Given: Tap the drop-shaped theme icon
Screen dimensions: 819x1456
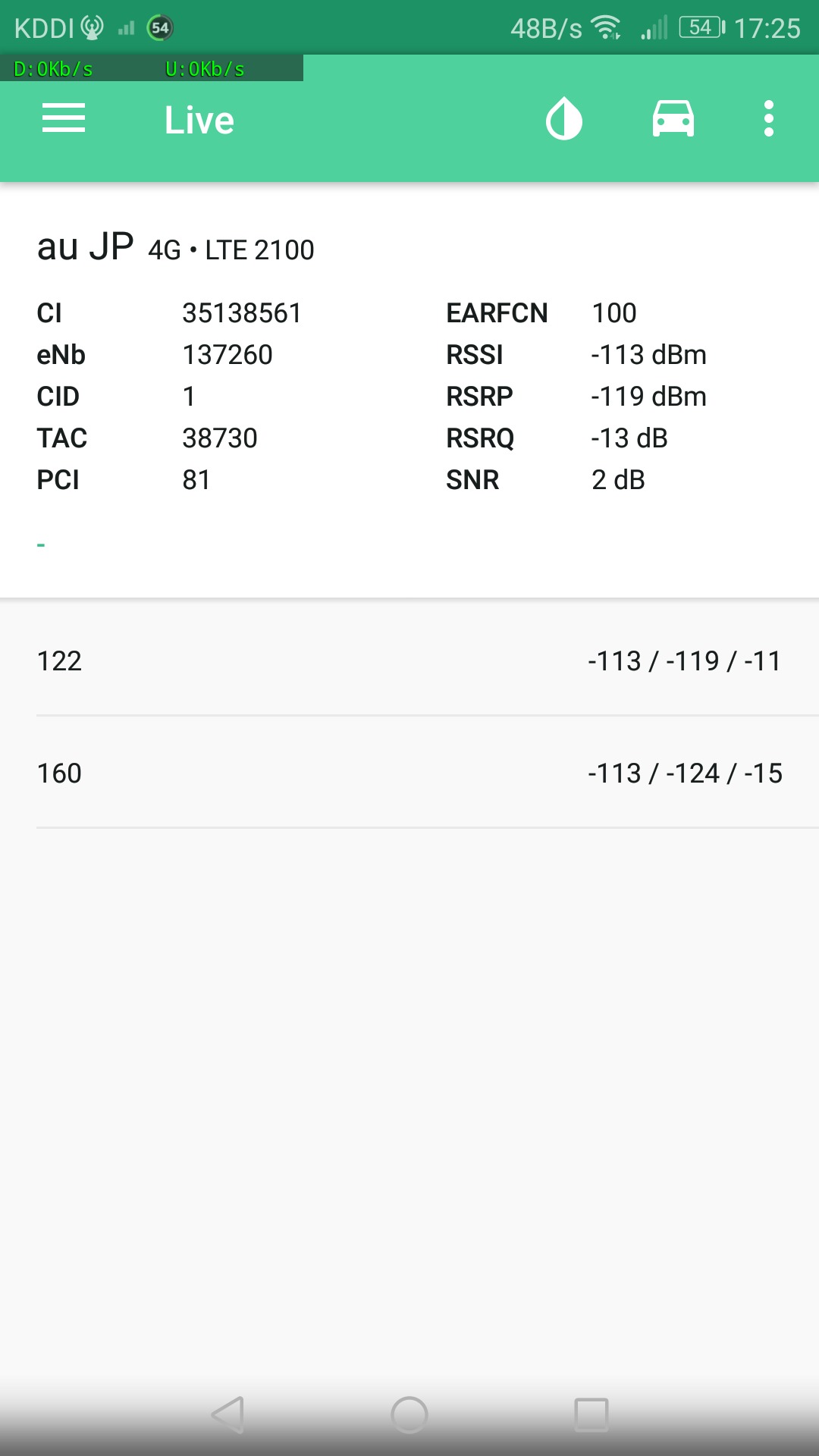Looking at the screenshot, I should coord(564,119).
